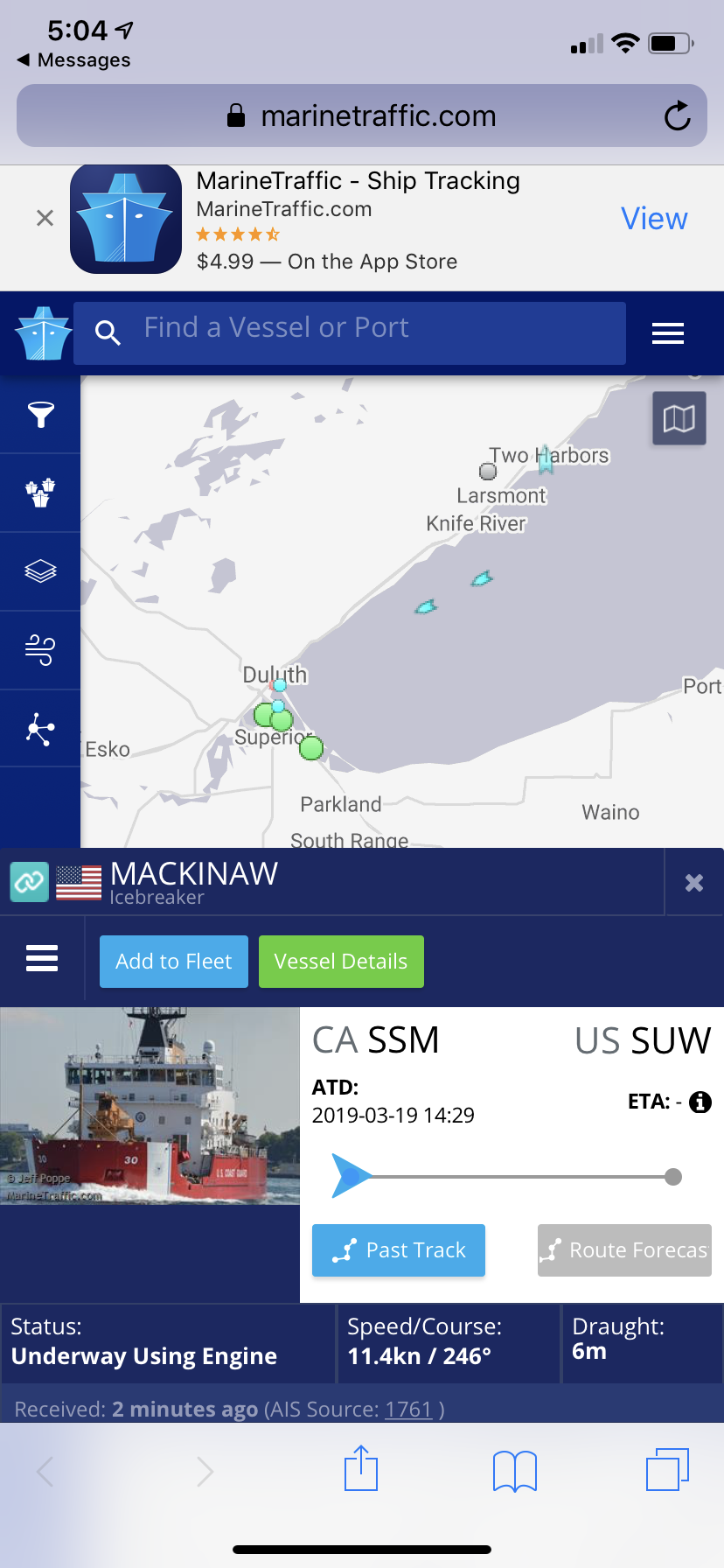Go back to Messages

[73, 60]
